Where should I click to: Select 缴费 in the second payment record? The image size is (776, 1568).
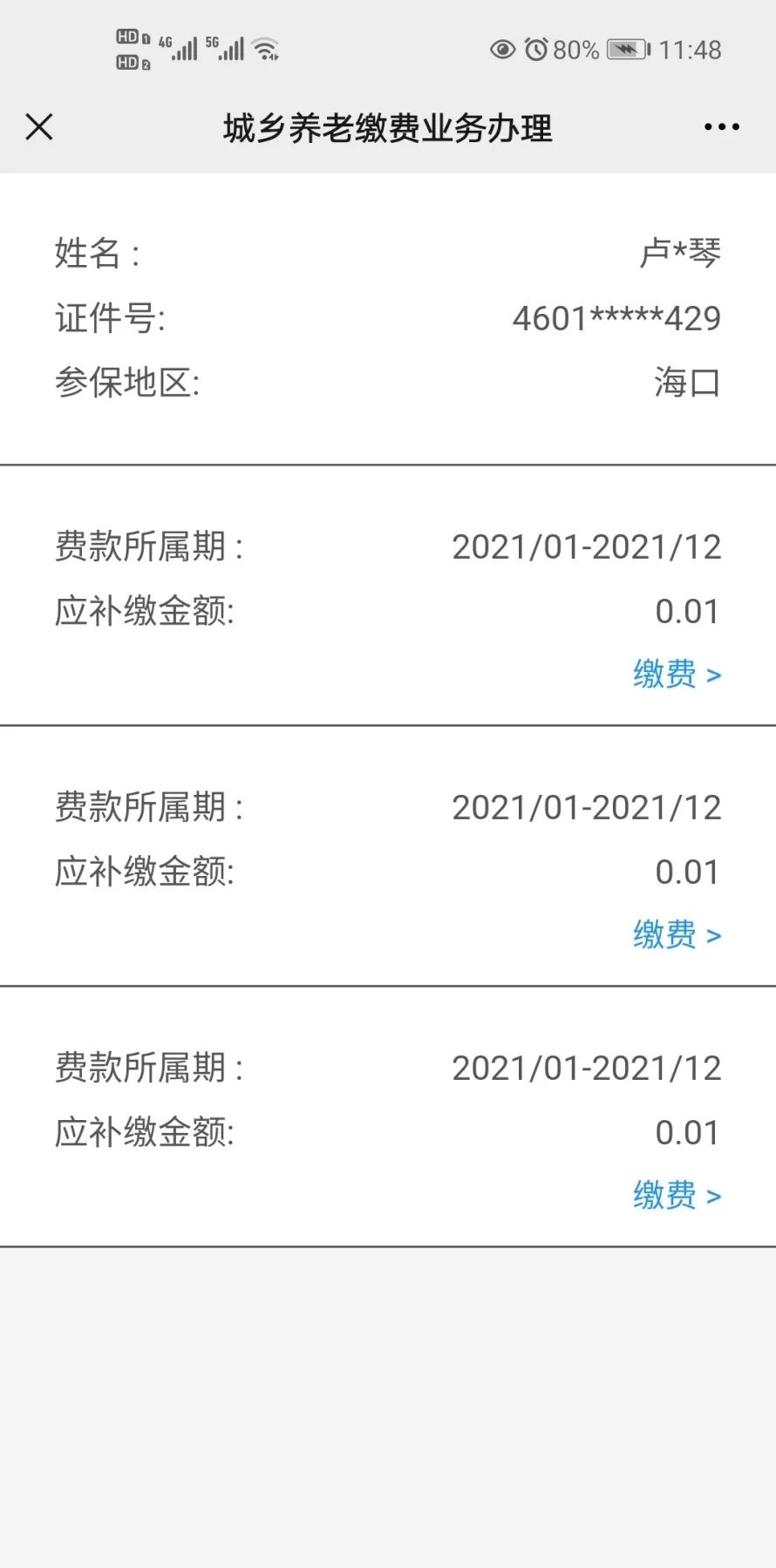pos(677,935)
